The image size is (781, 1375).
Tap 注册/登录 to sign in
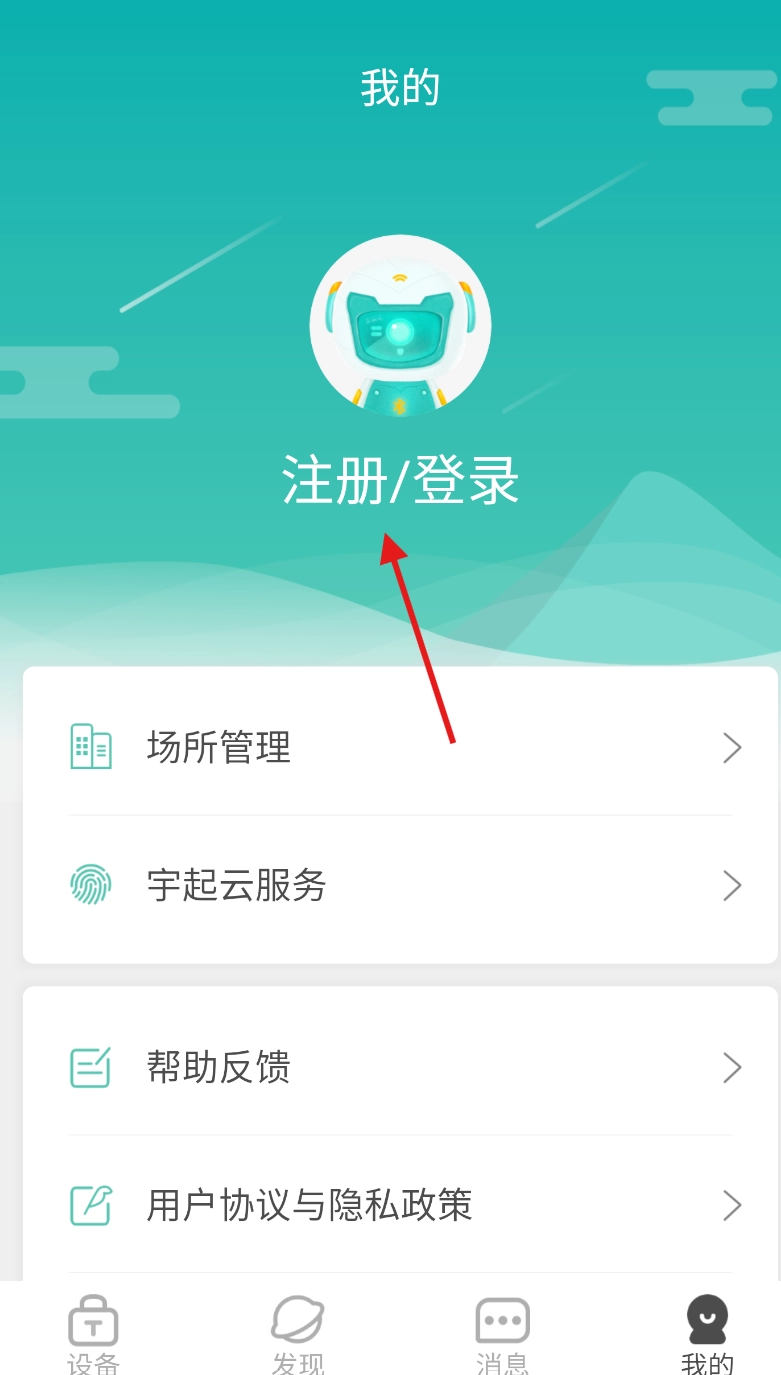(x=400, y=481)
